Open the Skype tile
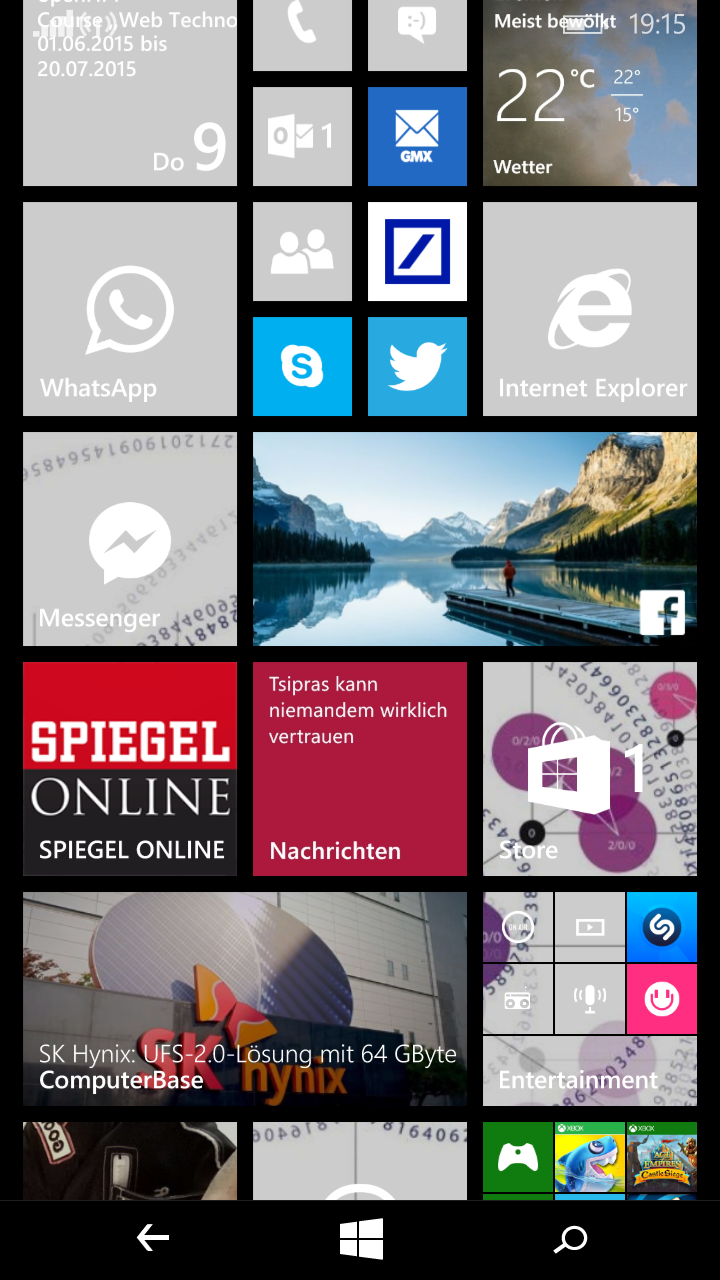Screen dimensions: 720x1280 click(302, 366)
